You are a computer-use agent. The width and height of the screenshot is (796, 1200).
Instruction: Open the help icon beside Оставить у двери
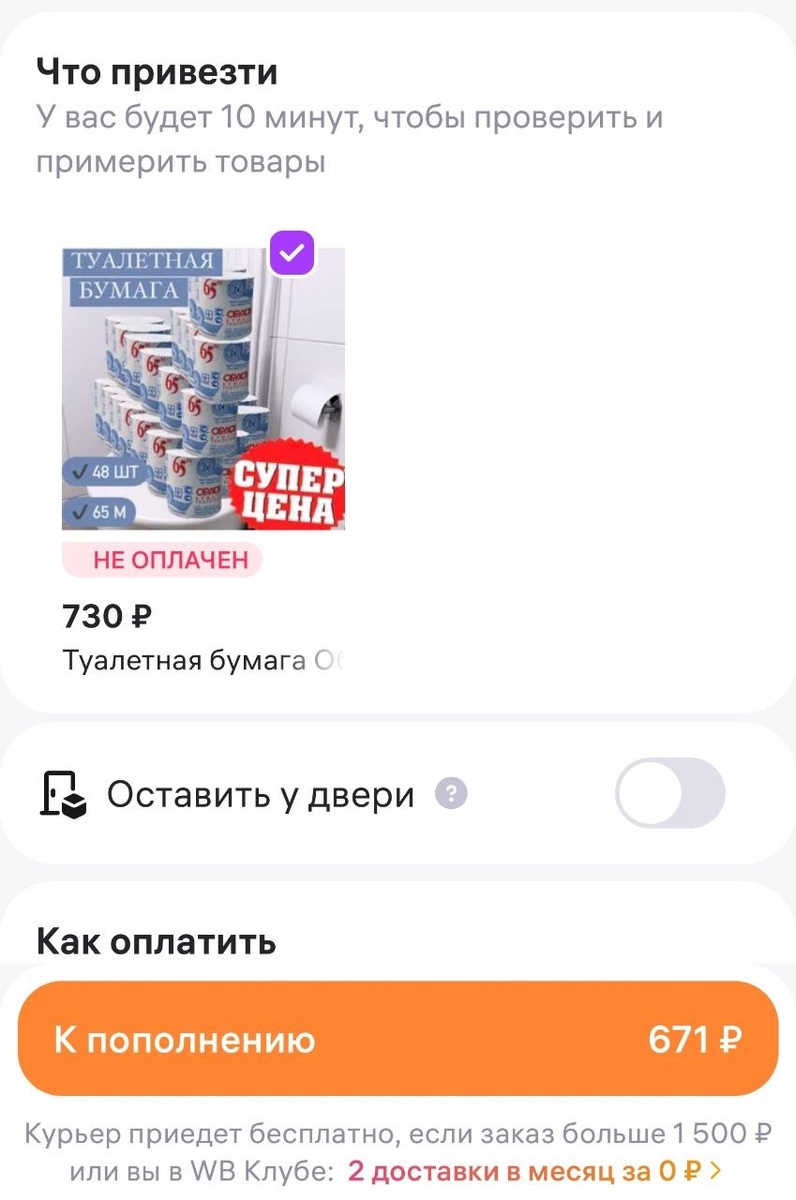click(452, 793)
